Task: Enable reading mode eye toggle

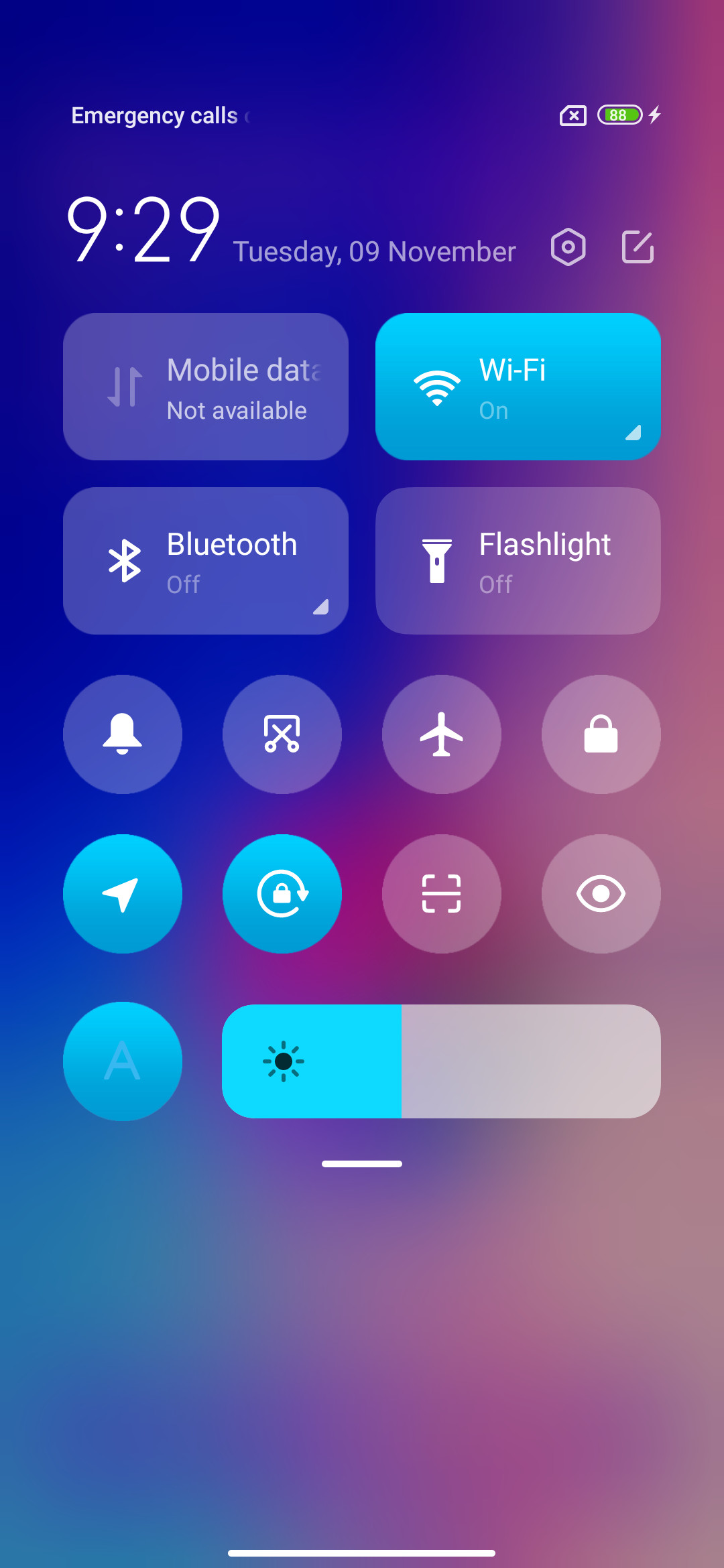Action: tap(601, 894)
